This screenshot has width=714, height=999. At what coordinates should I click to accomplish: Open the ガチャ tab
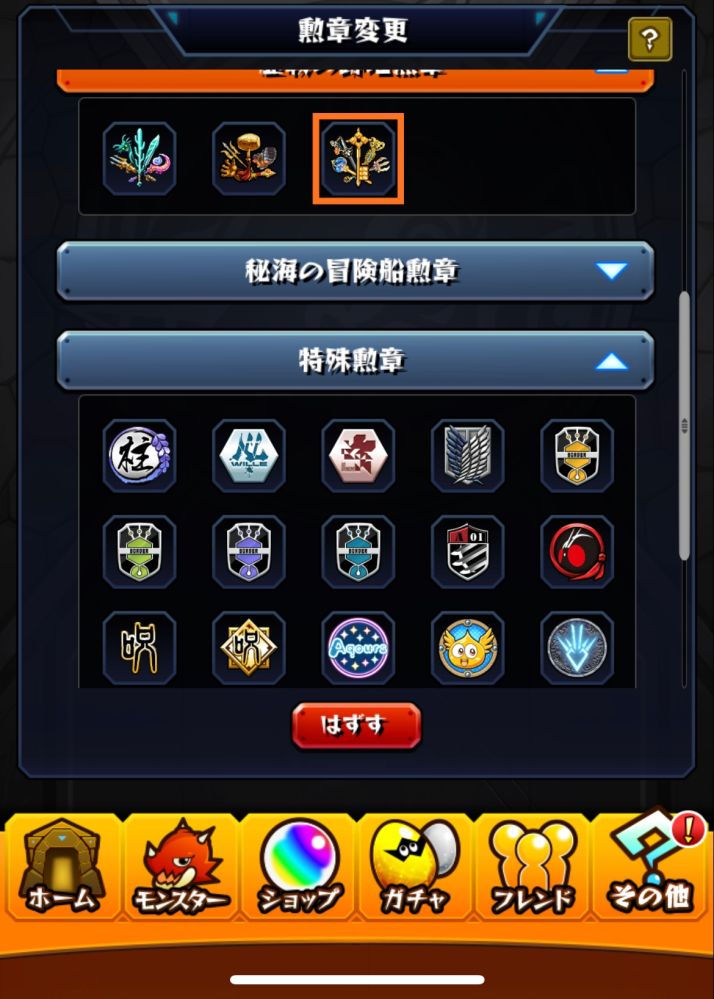click(x=414, y=867)
